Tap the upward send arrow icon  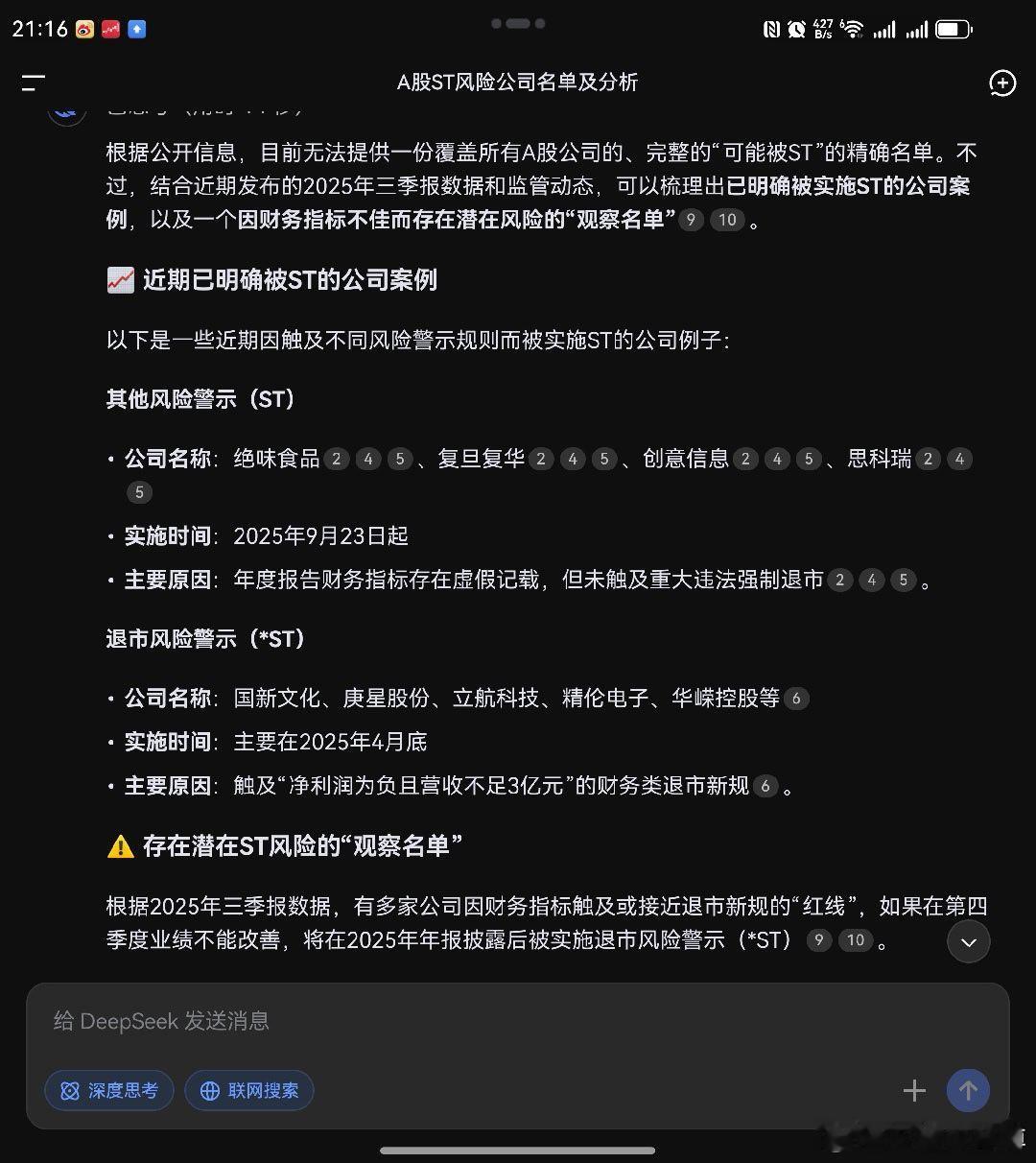(x=968, y=1090)
